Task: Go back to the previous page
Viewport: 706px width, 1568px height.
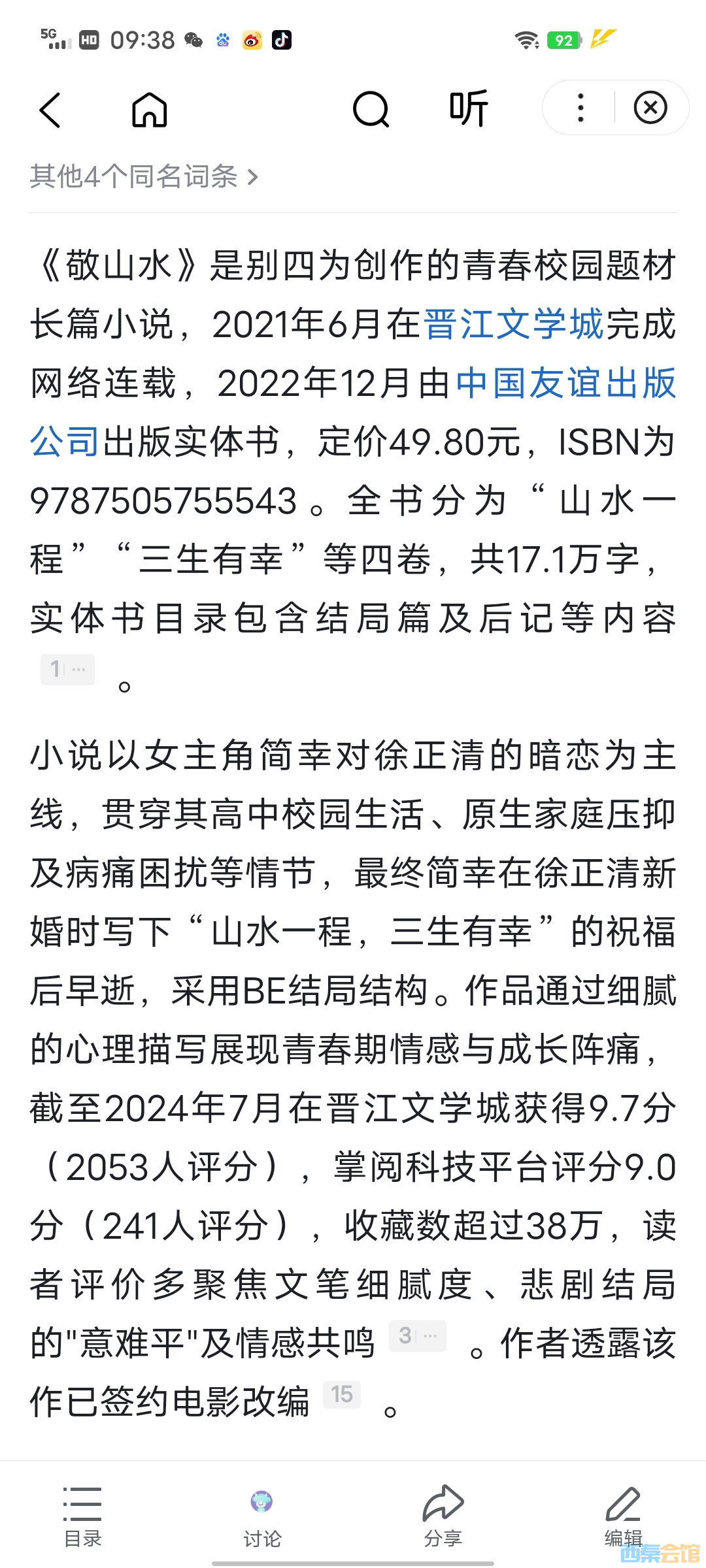Action: point(50,109)
